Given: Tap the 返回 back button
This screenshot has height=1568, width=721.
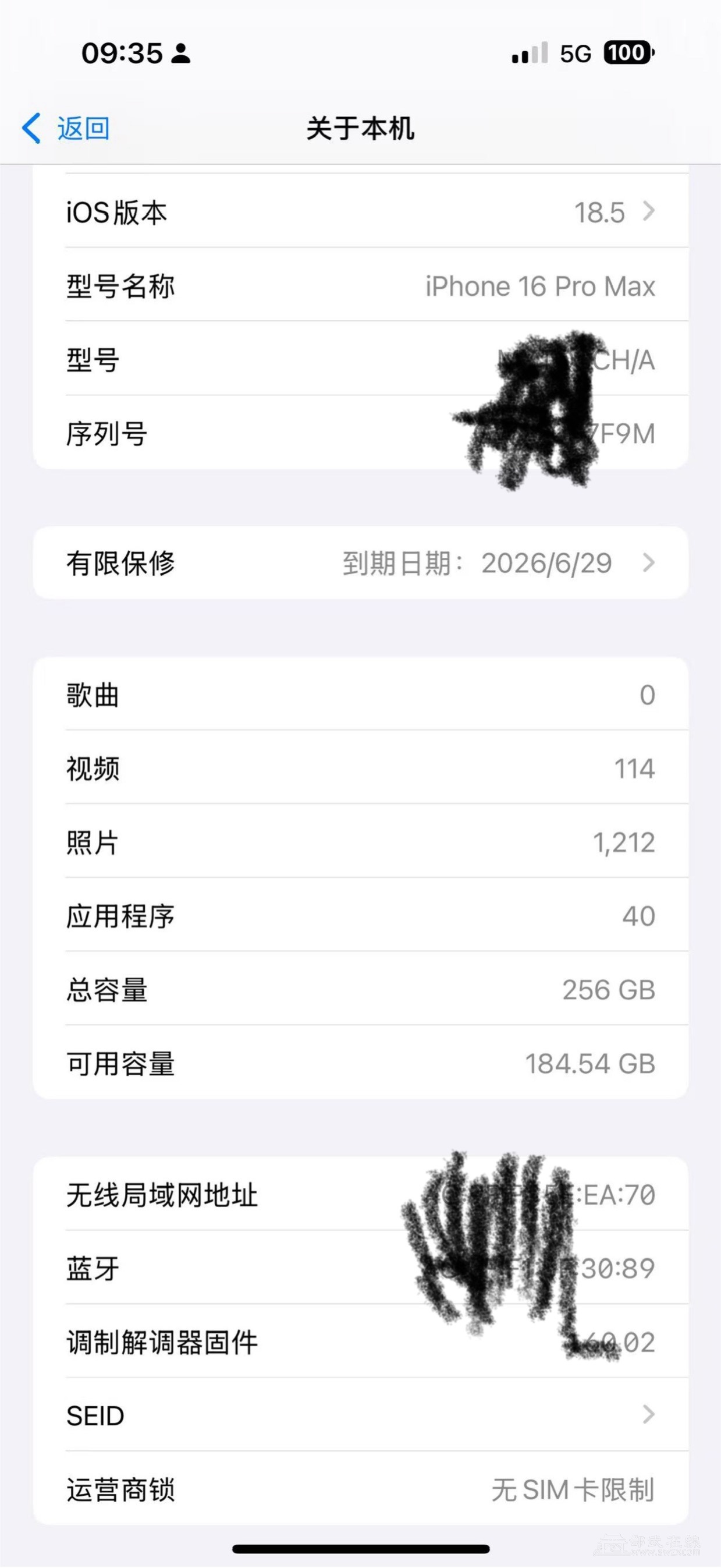Looking at the screenshot, I should (x=66, y=129).
